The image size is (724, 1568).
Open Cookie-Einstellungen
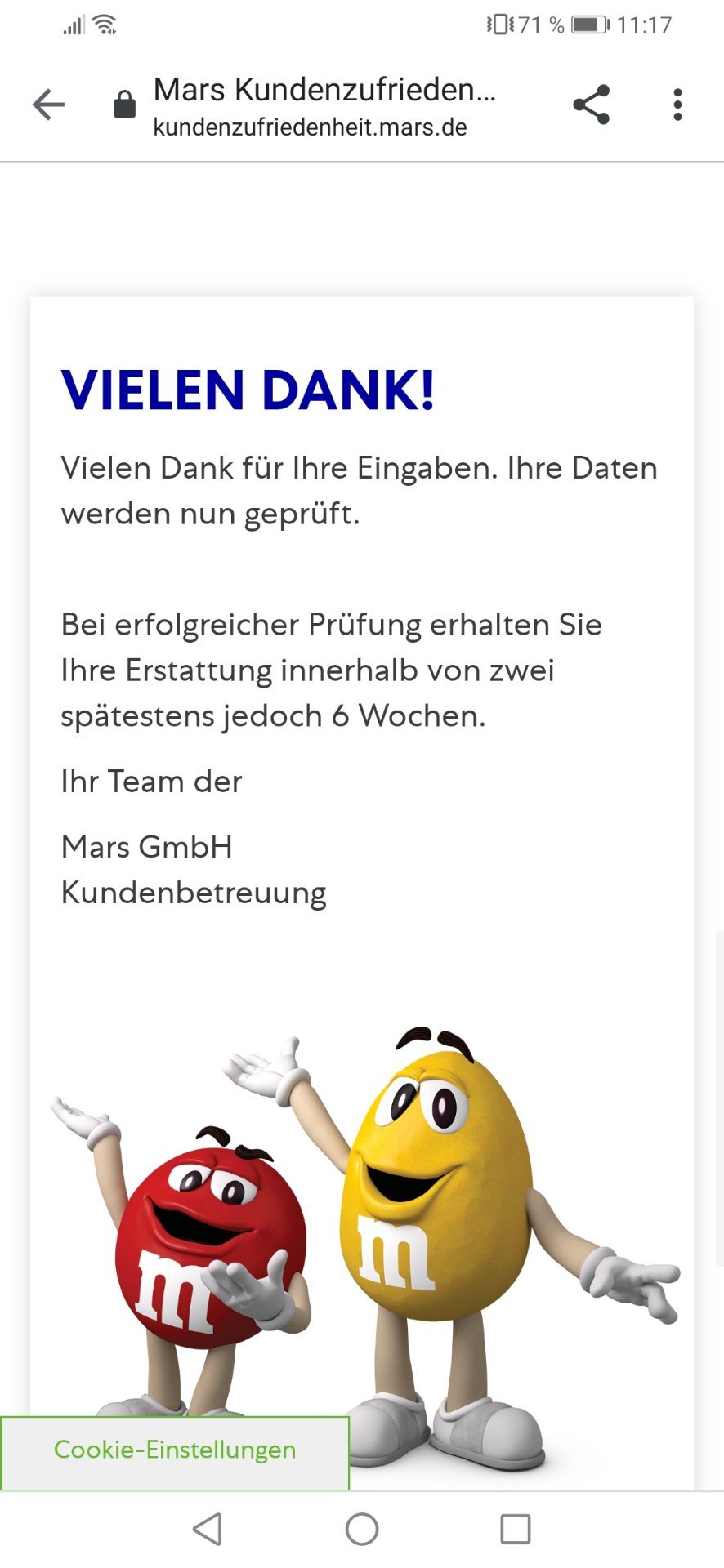tap(175, 1450)
